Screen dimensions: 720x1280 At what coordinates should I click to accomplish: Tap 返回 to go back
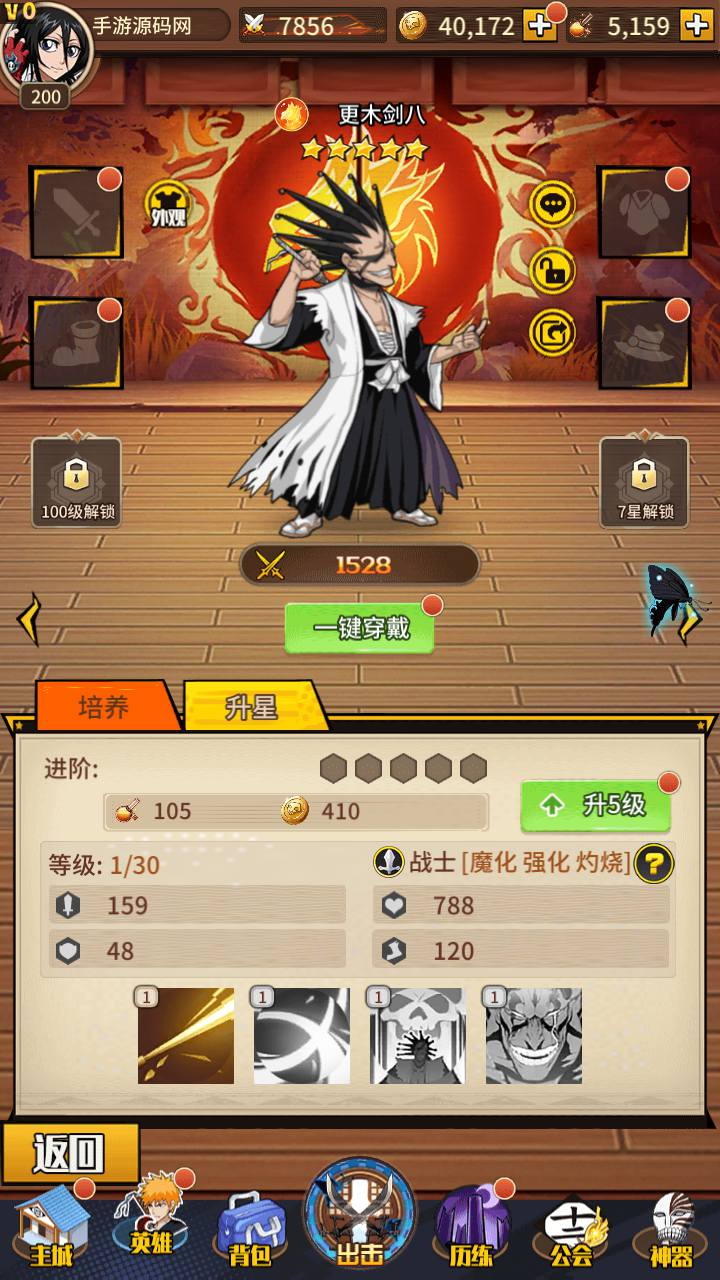click(x=70, y=1153)
